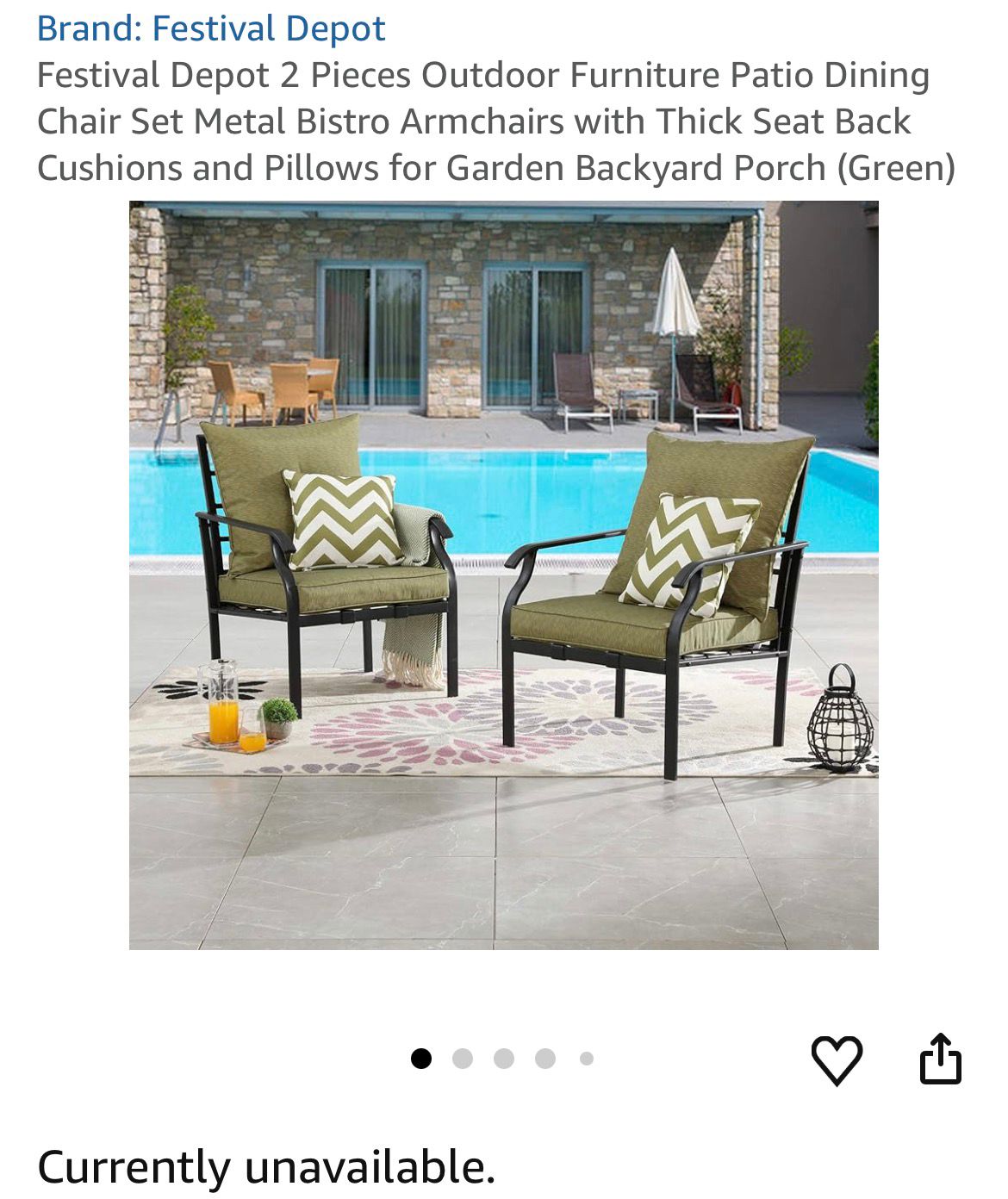
Task: Share this product listing
Action: point(940,1059)
